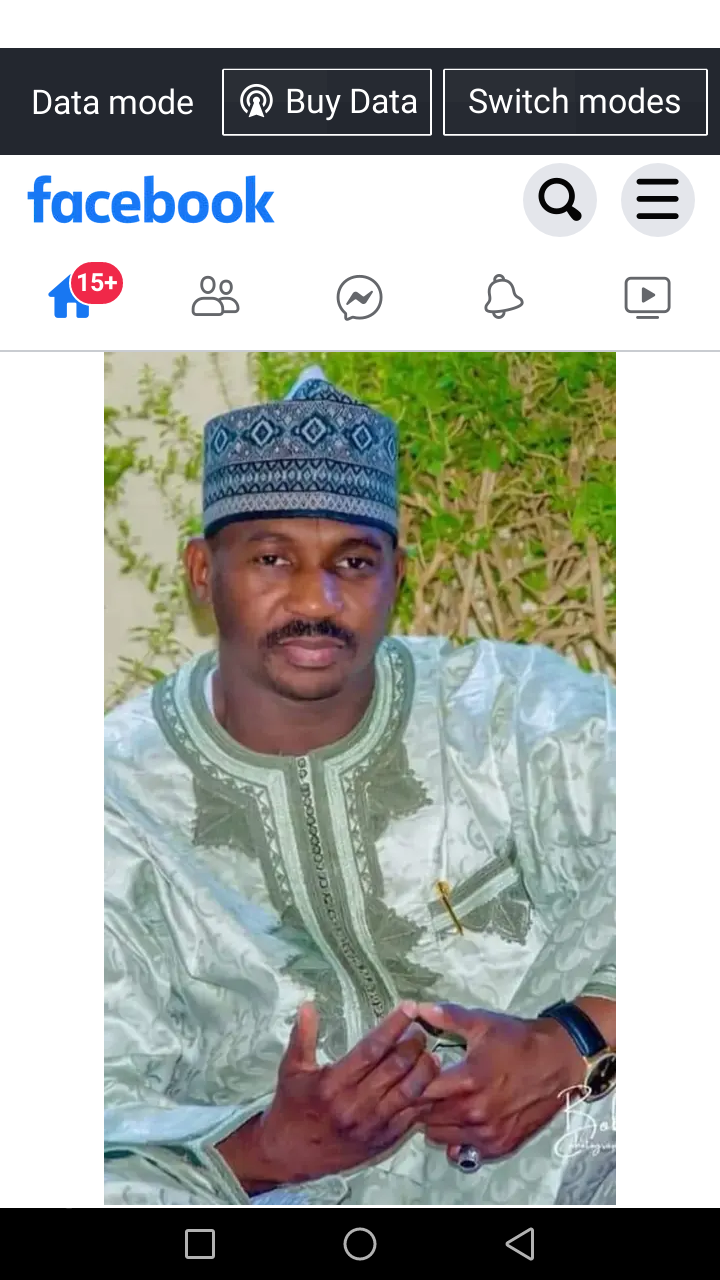Open the notifications bell
This screenshot has width=720, height=1280.
503,298
